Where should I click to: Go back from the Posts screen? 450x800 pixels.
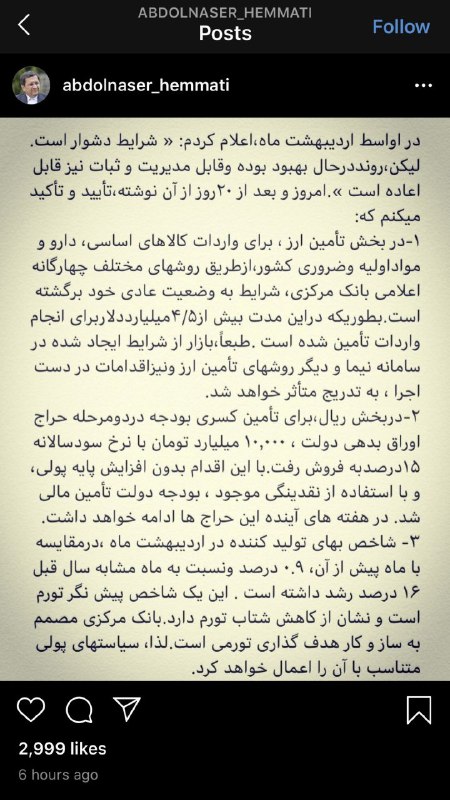(24, 26)
